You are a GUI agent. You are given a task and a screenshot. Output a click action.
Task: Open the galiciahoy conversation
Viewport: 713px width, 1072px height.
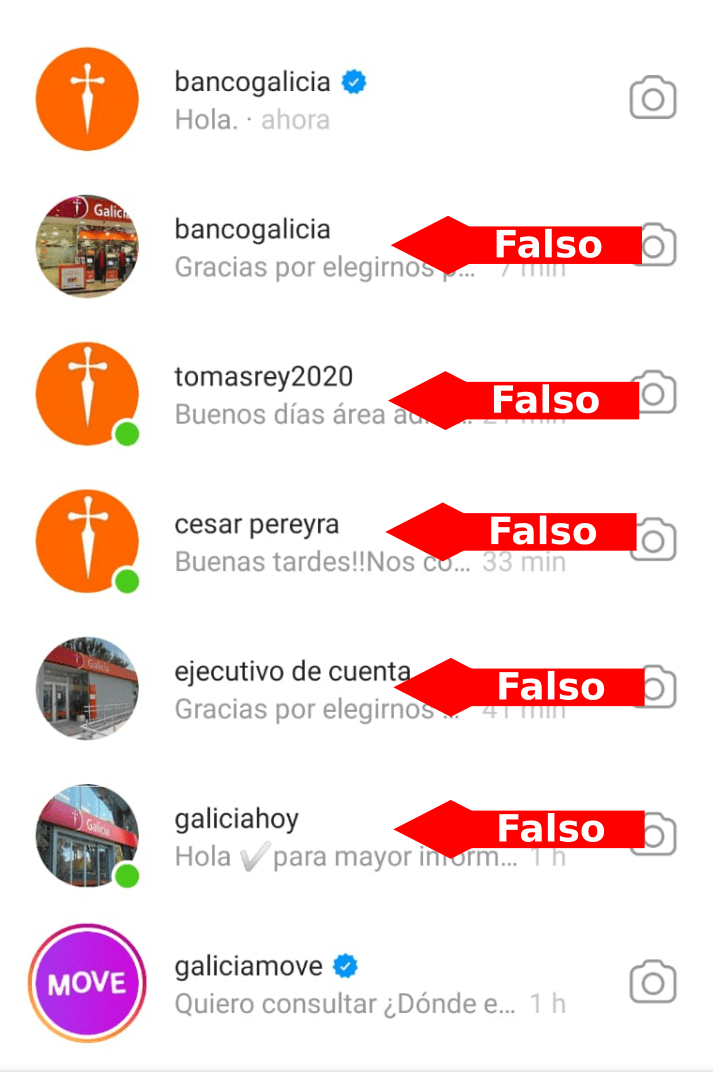[238, 836]
